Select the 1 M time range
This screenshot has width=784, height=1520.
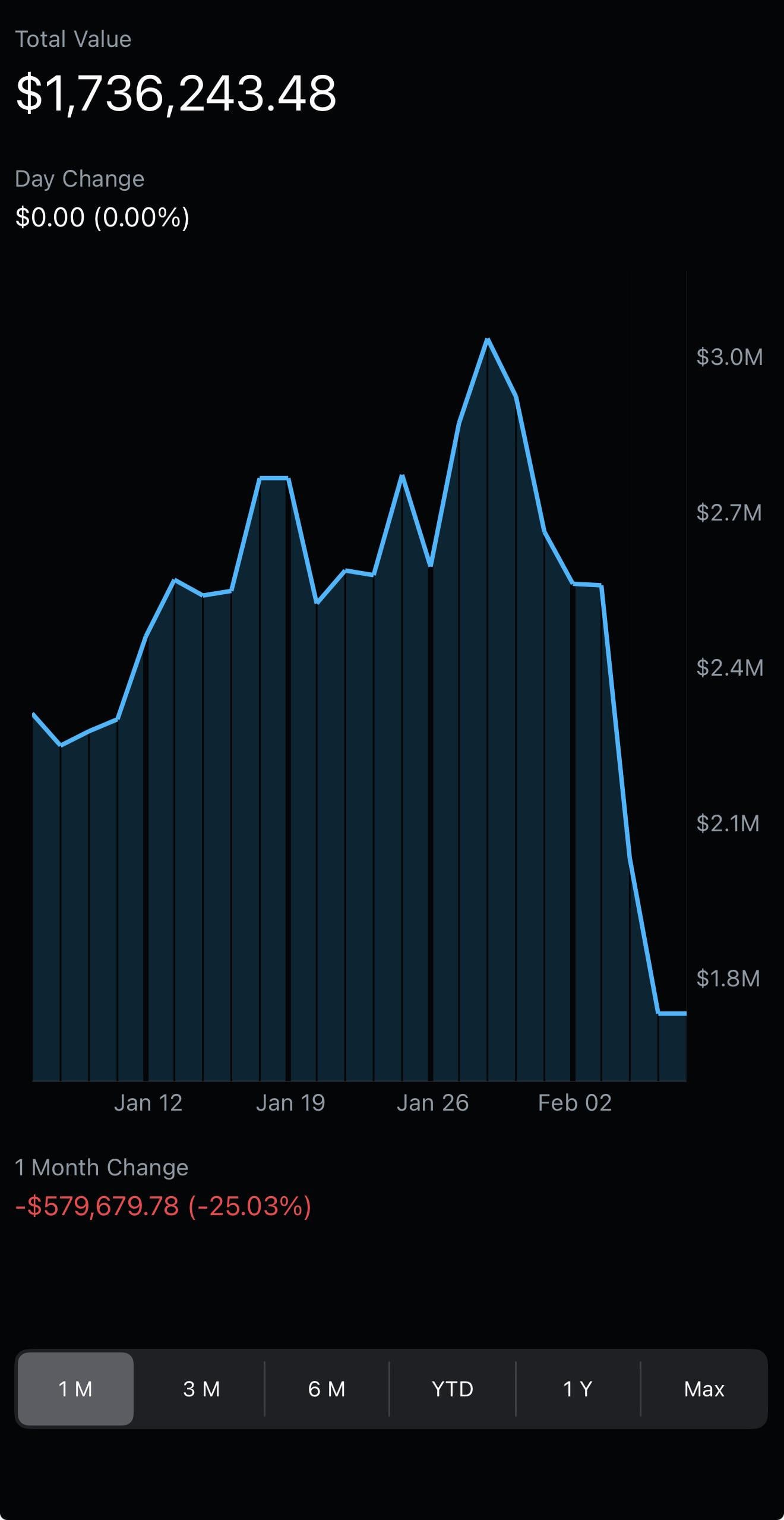(75, 1389)
